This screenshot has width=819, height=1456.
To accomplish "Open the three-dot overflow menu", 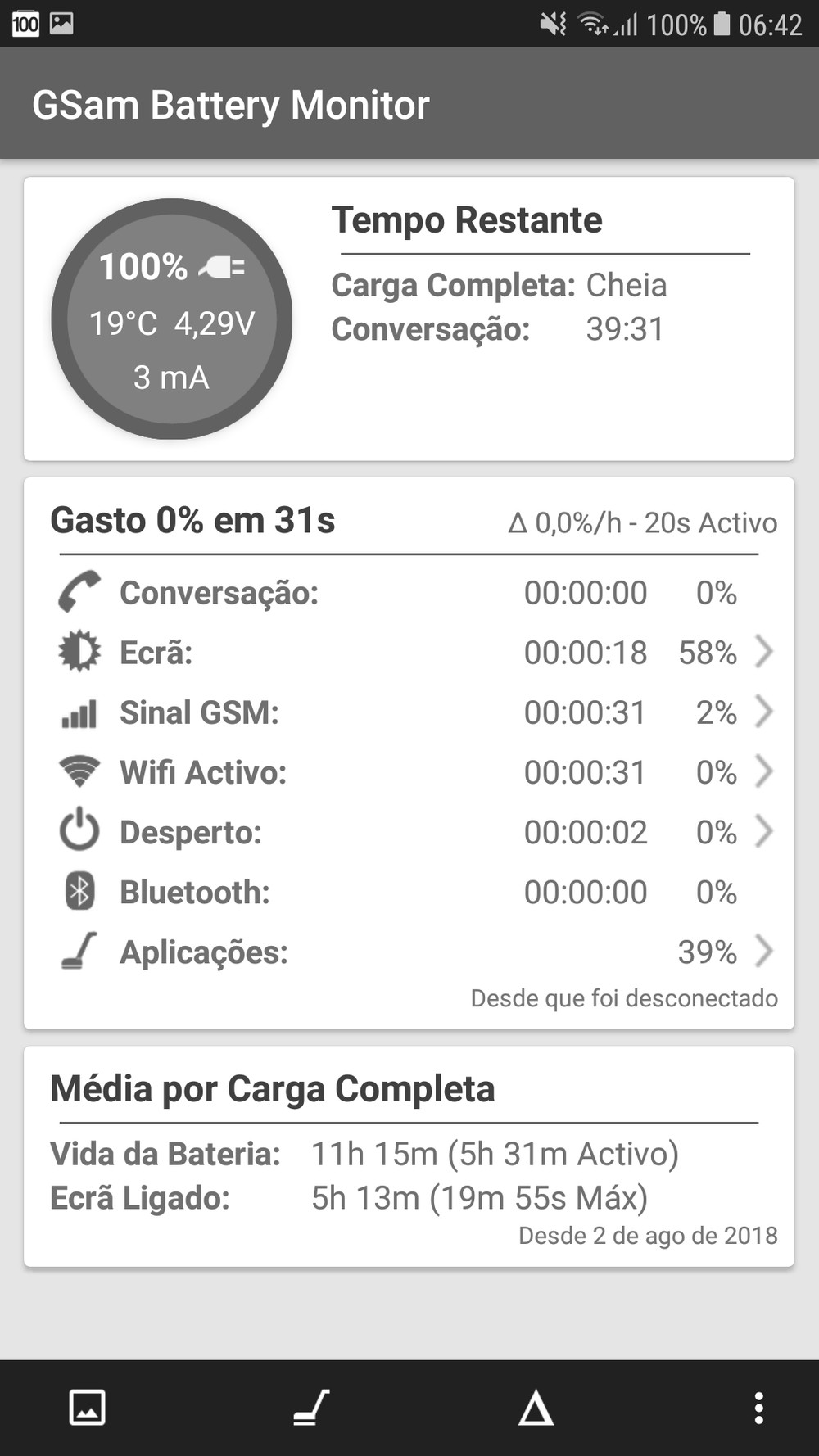I will point(759,1408).
